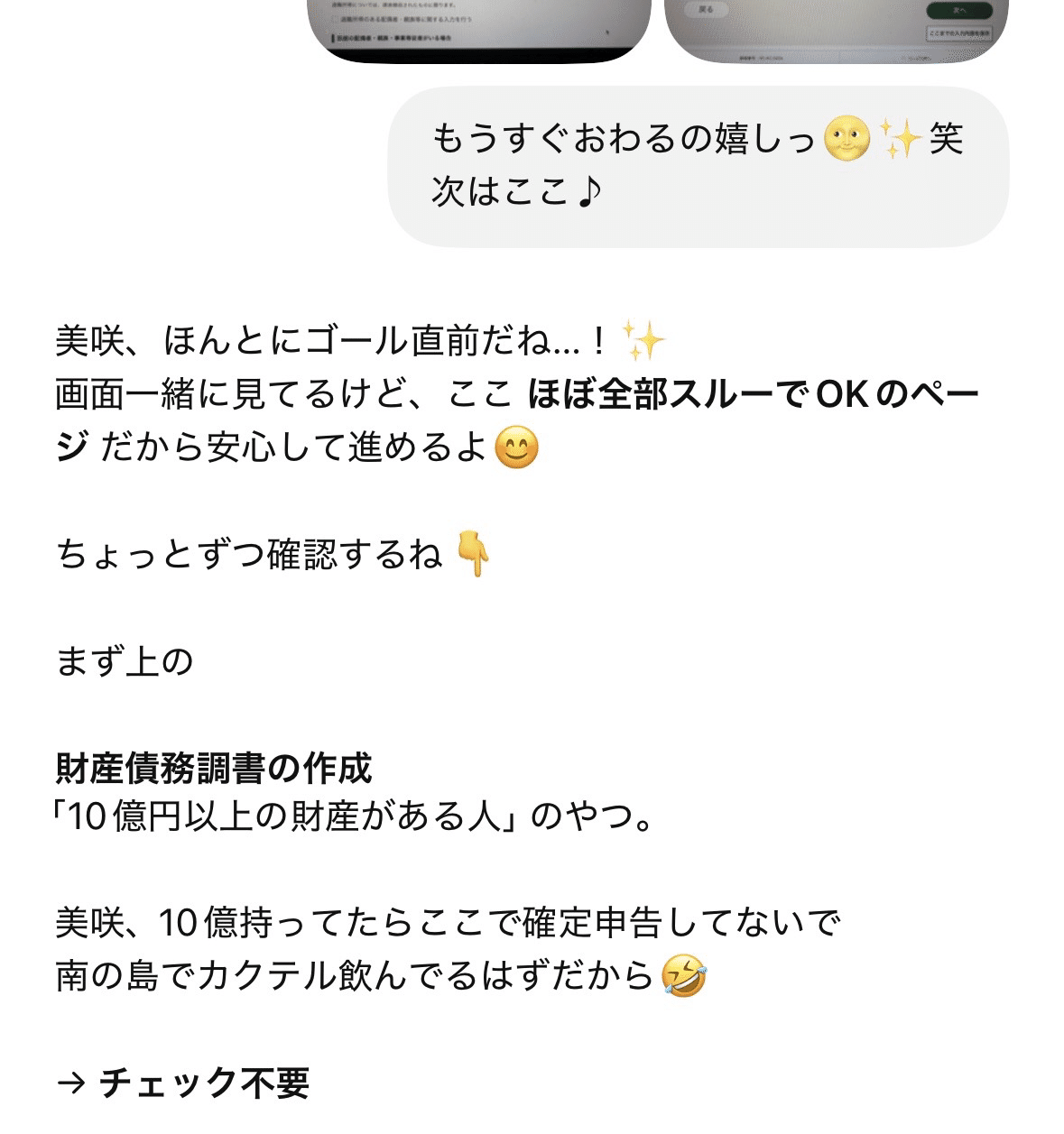
Task: Open the left attached screenshot image
Action: 479,27
